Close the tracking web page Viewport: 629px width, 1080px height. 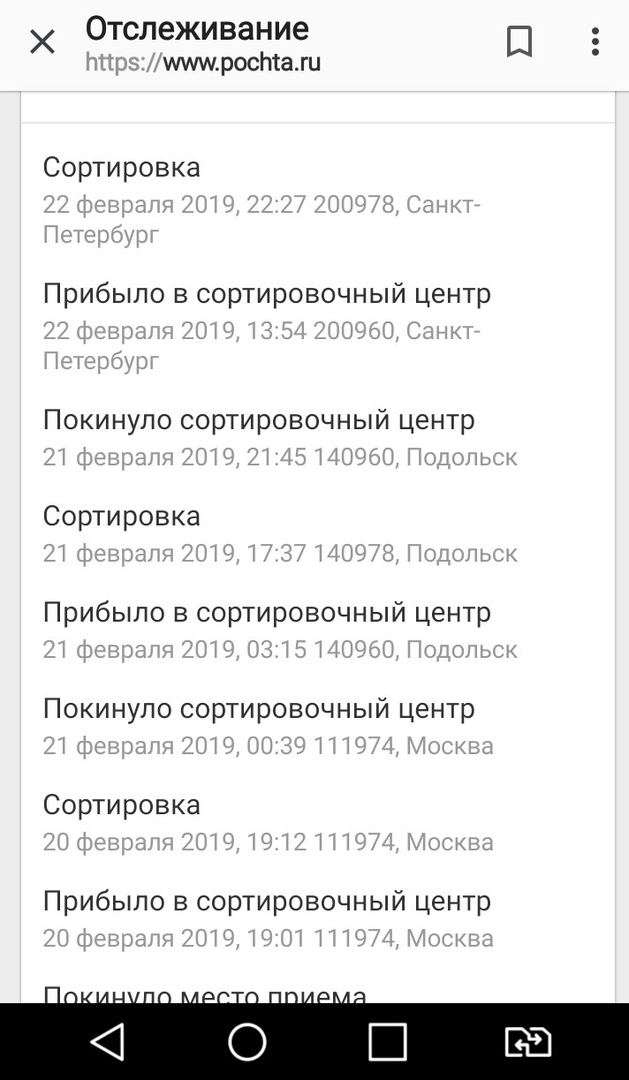coord(42,42)
